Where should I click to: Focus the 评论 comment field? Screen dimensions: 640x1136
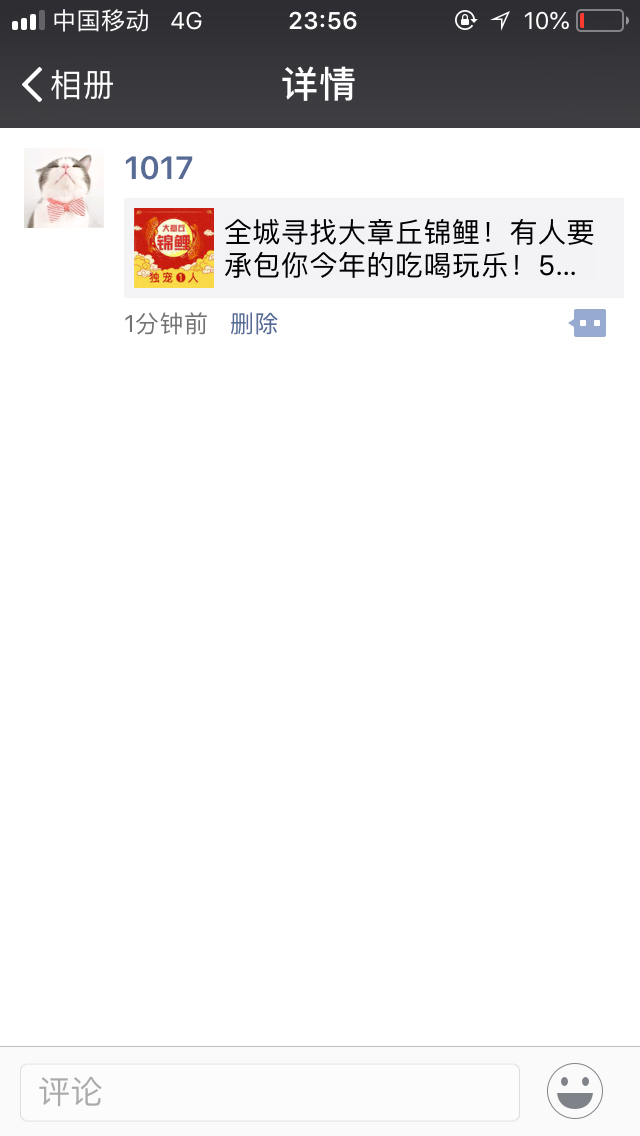point(270,1092)
